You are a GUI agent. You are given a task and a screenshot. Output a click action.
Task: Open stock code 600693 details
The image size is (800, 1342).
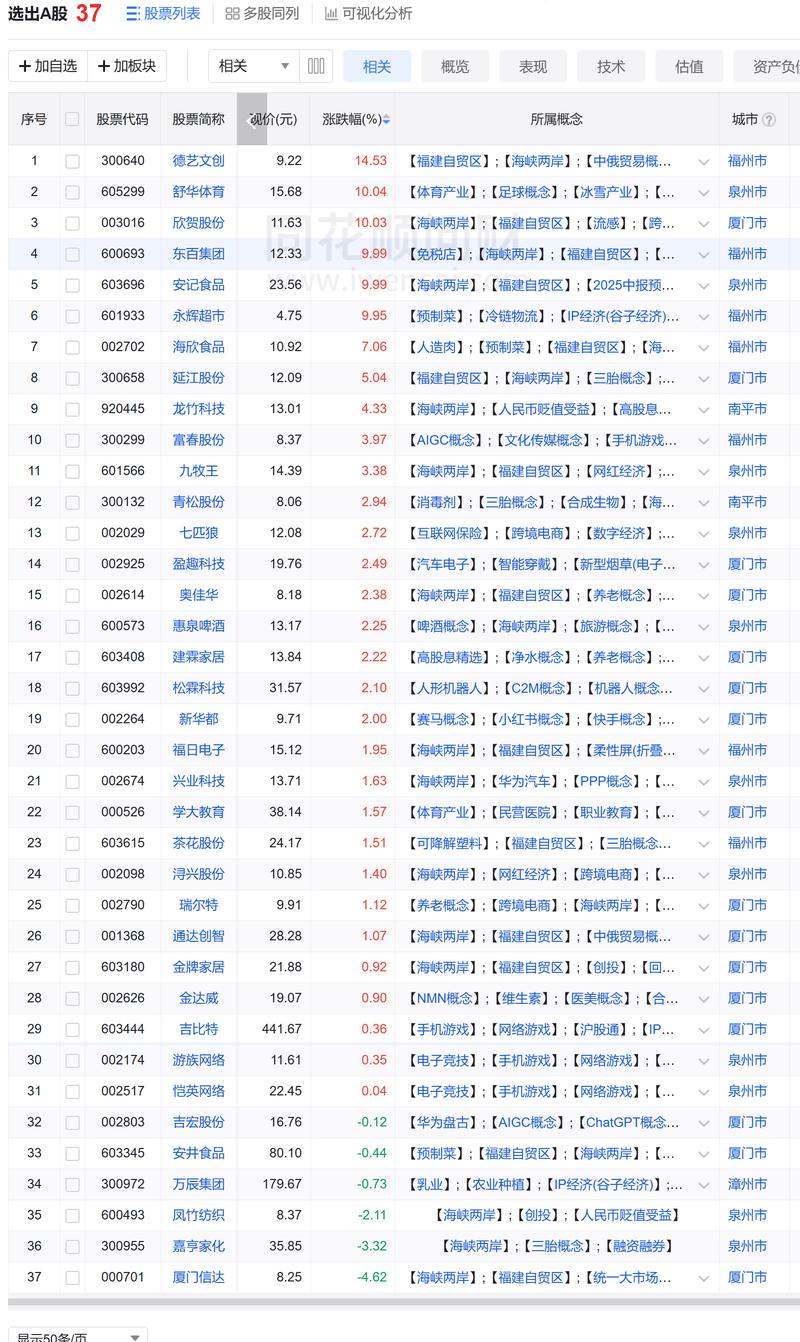point(122,254)
